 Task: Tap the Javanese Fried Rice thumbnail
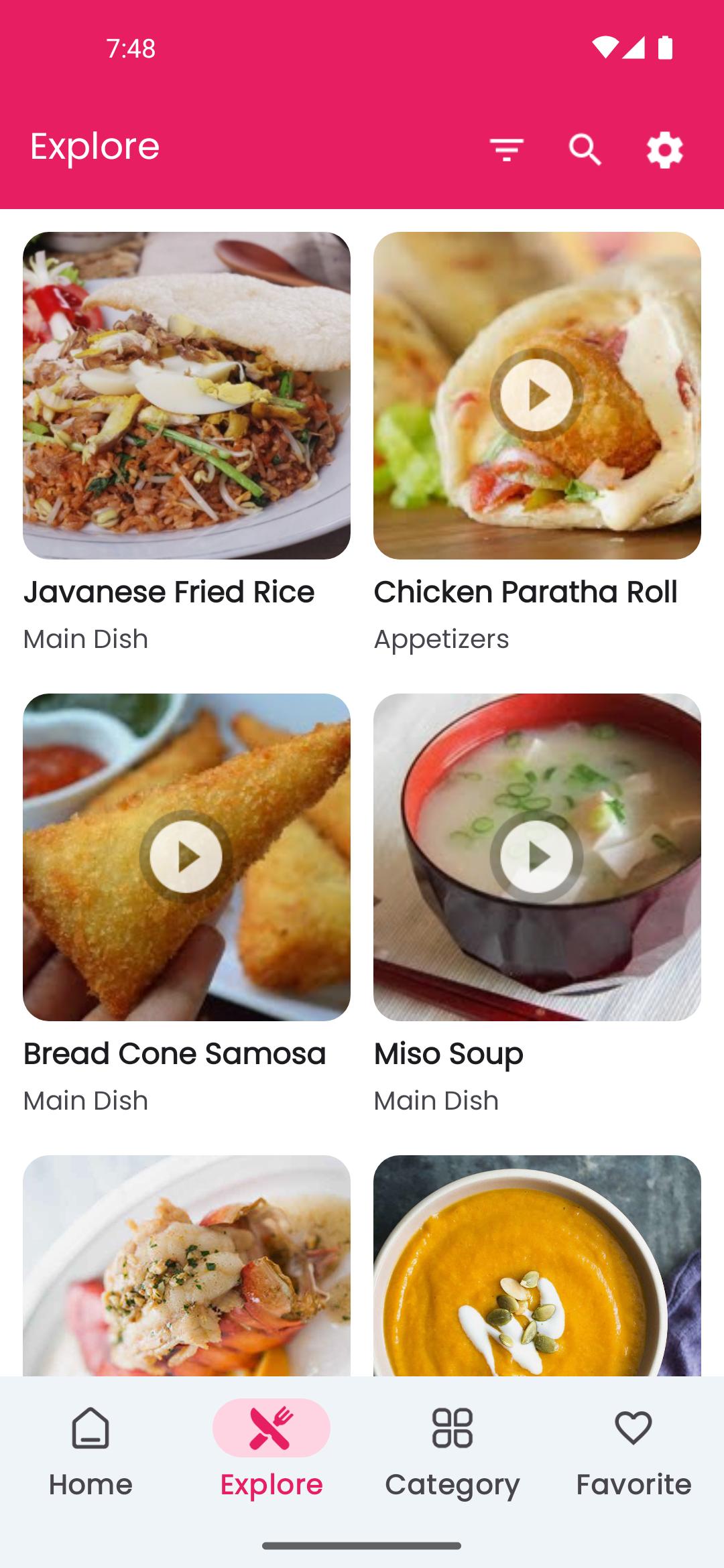click(x=186, y=395)
